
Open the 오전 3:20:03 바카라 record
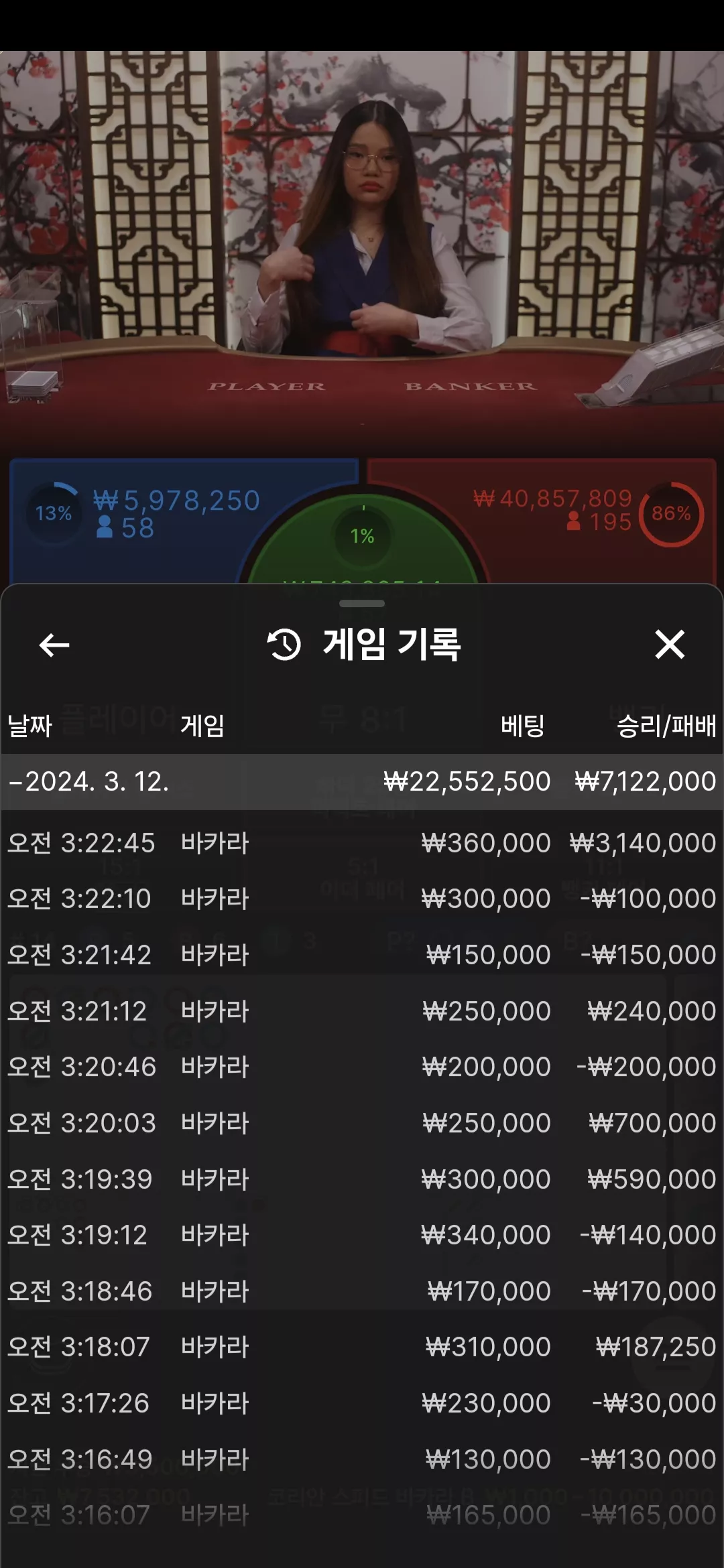pyautogui.click(x=362, y=1123)
